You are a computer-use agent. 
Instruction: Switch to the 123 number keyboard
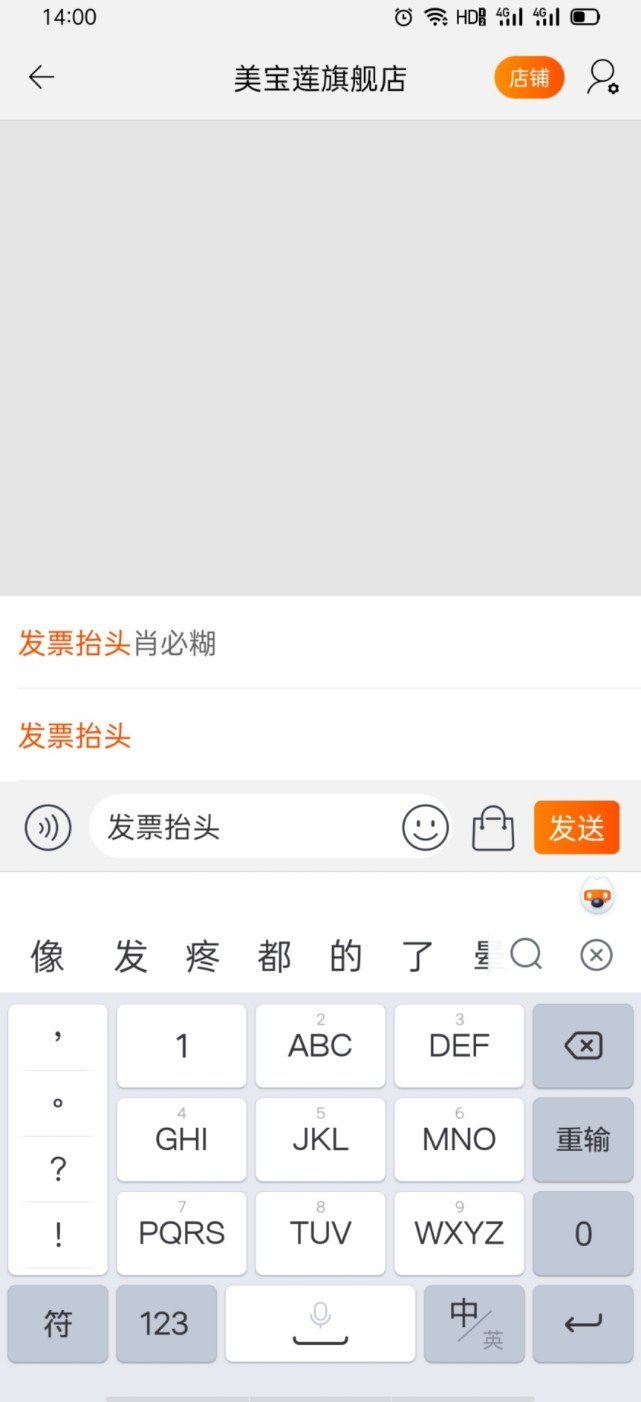coord(165,1324)
